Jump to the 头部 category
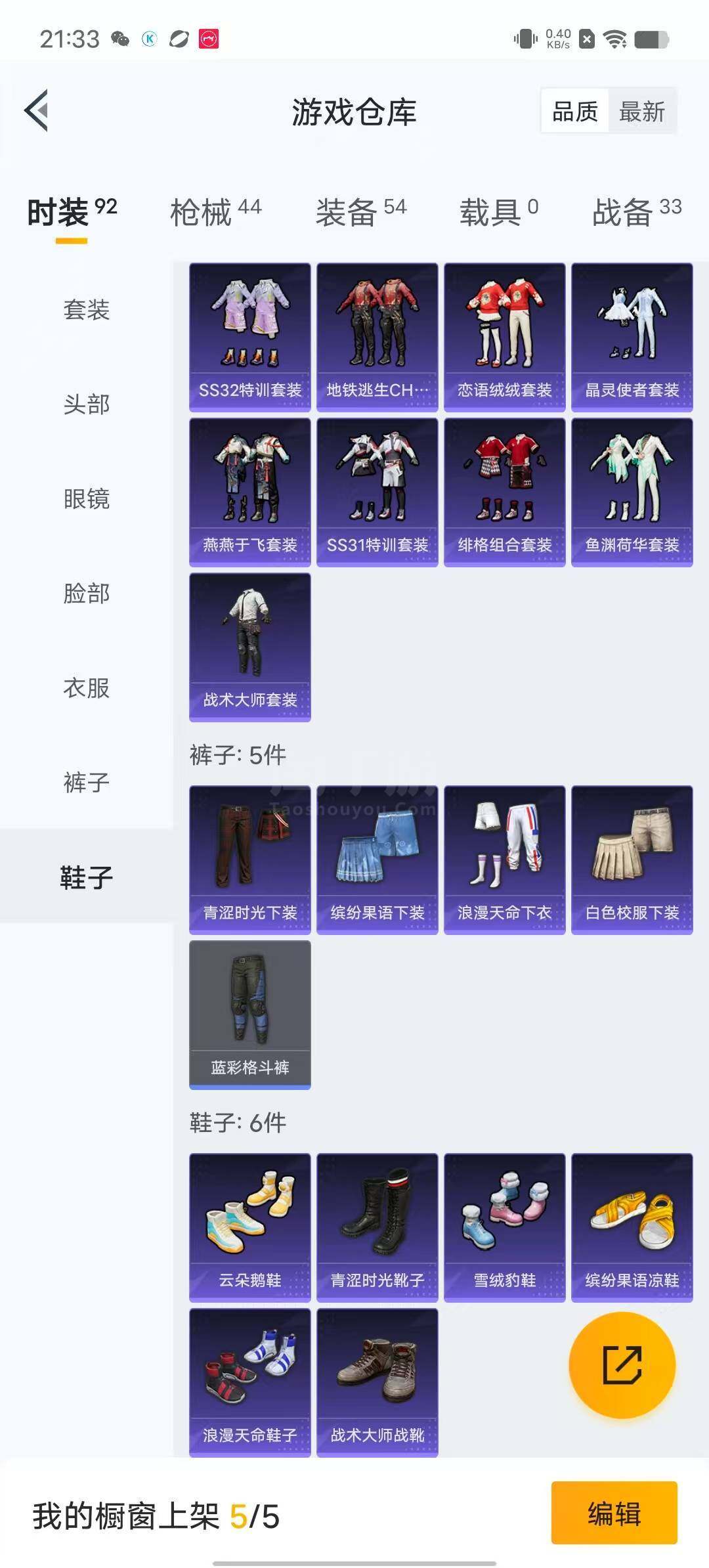The image size is (709, 1568). pos(87,404)
